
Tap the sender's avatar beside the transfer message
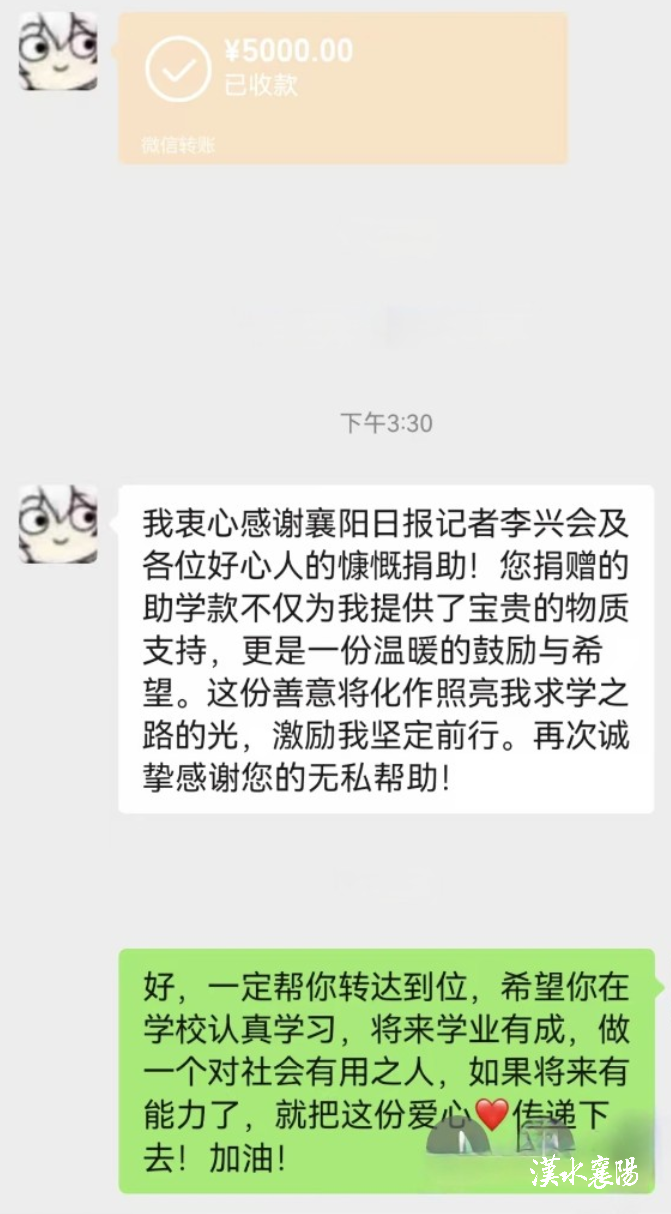tap(58, 50)
